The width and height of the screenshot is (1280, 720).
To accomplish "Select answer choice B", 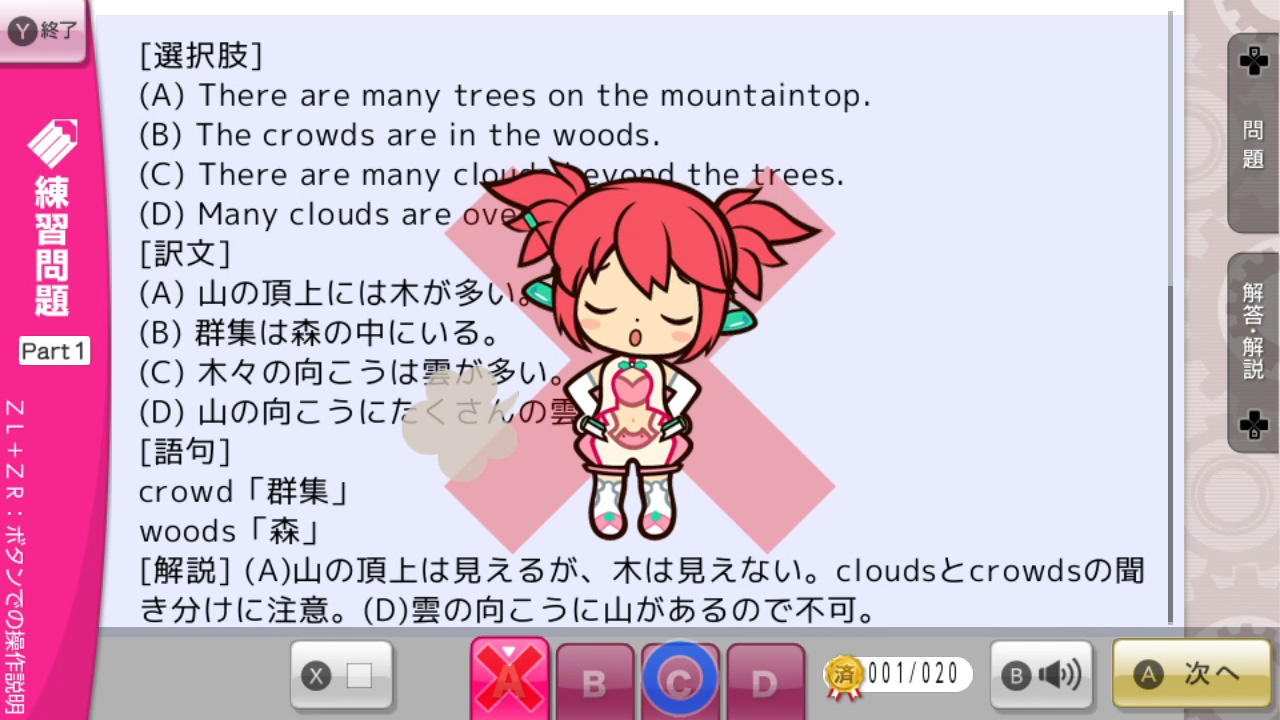I will coord(595,682).
